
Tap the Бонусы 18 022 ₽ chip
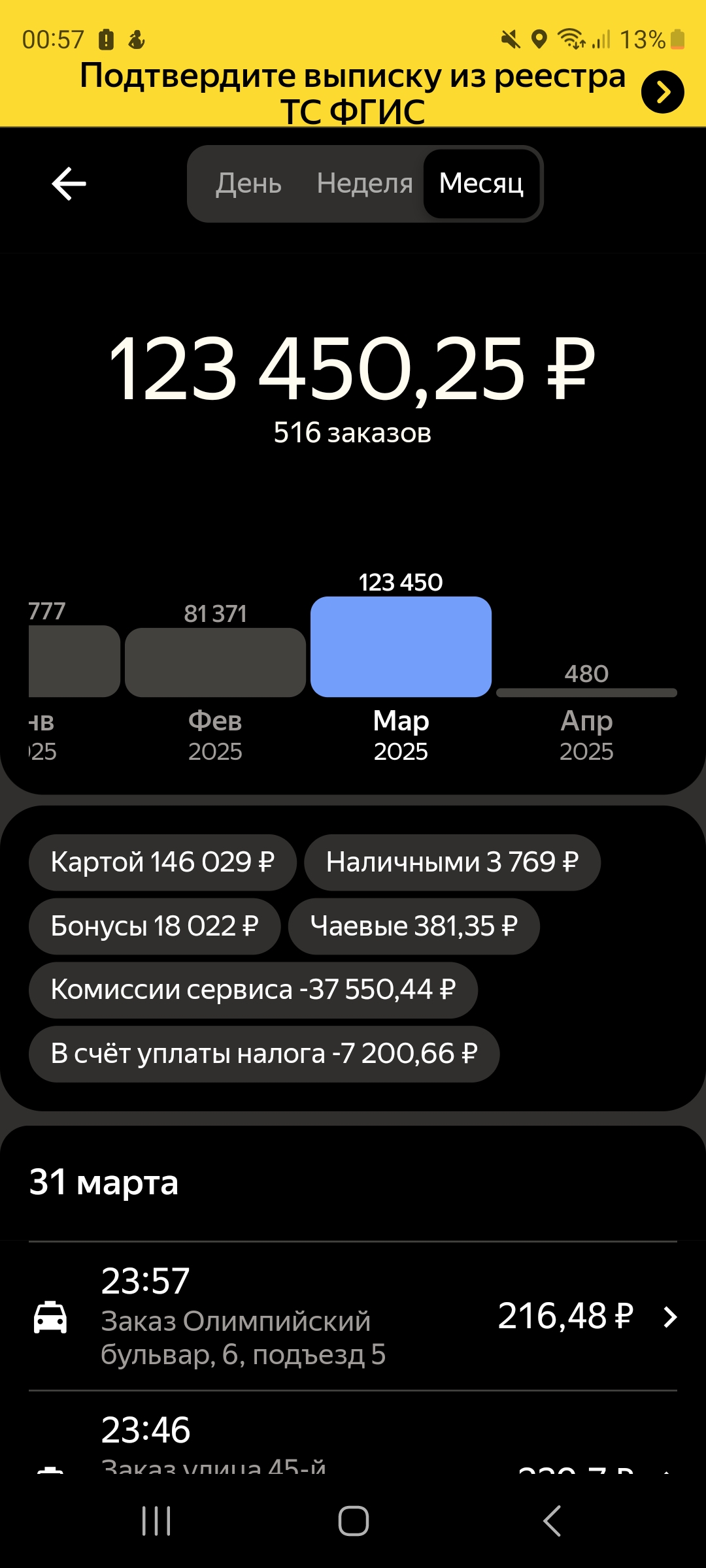coord(154,926)
